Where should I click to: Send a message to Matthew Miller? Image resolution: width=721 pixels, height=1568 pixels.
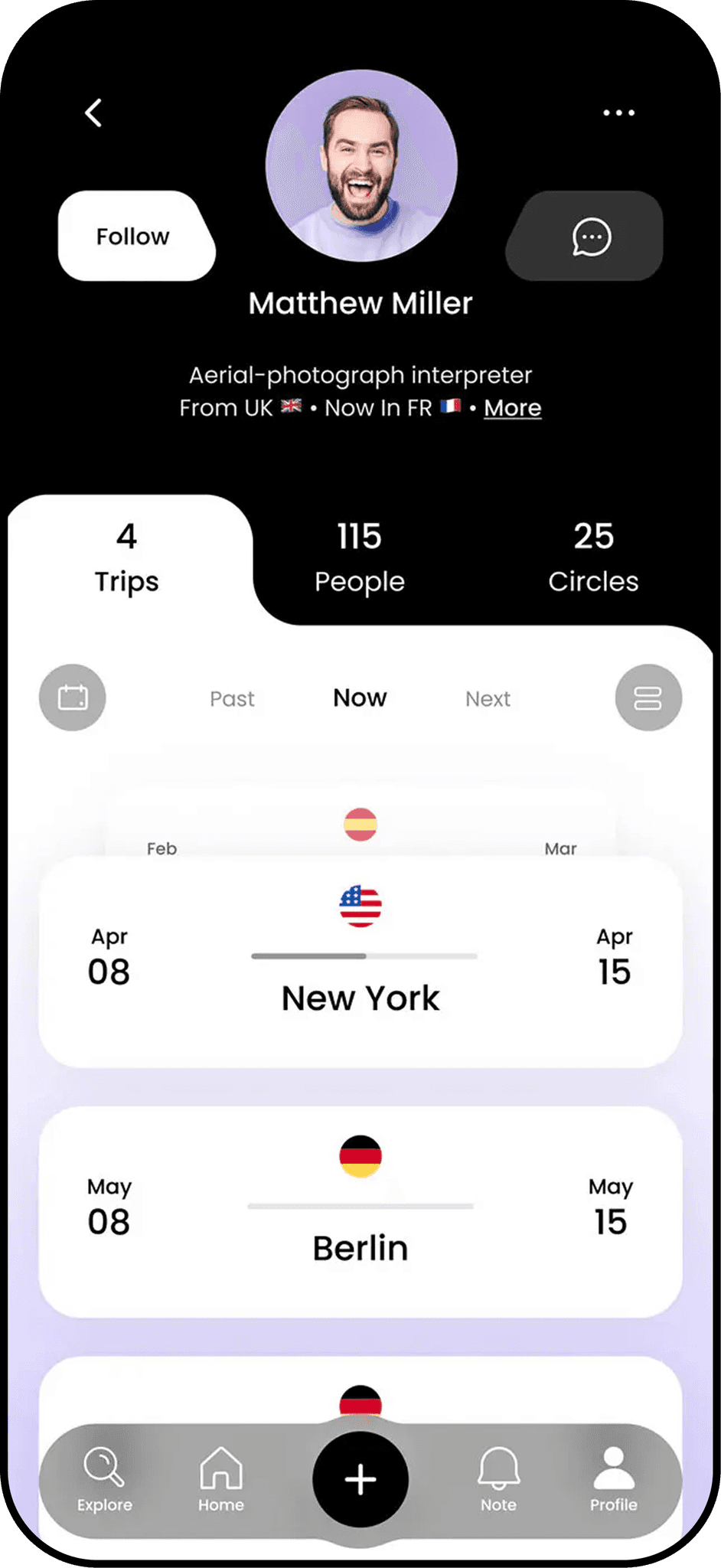point(589,237)
